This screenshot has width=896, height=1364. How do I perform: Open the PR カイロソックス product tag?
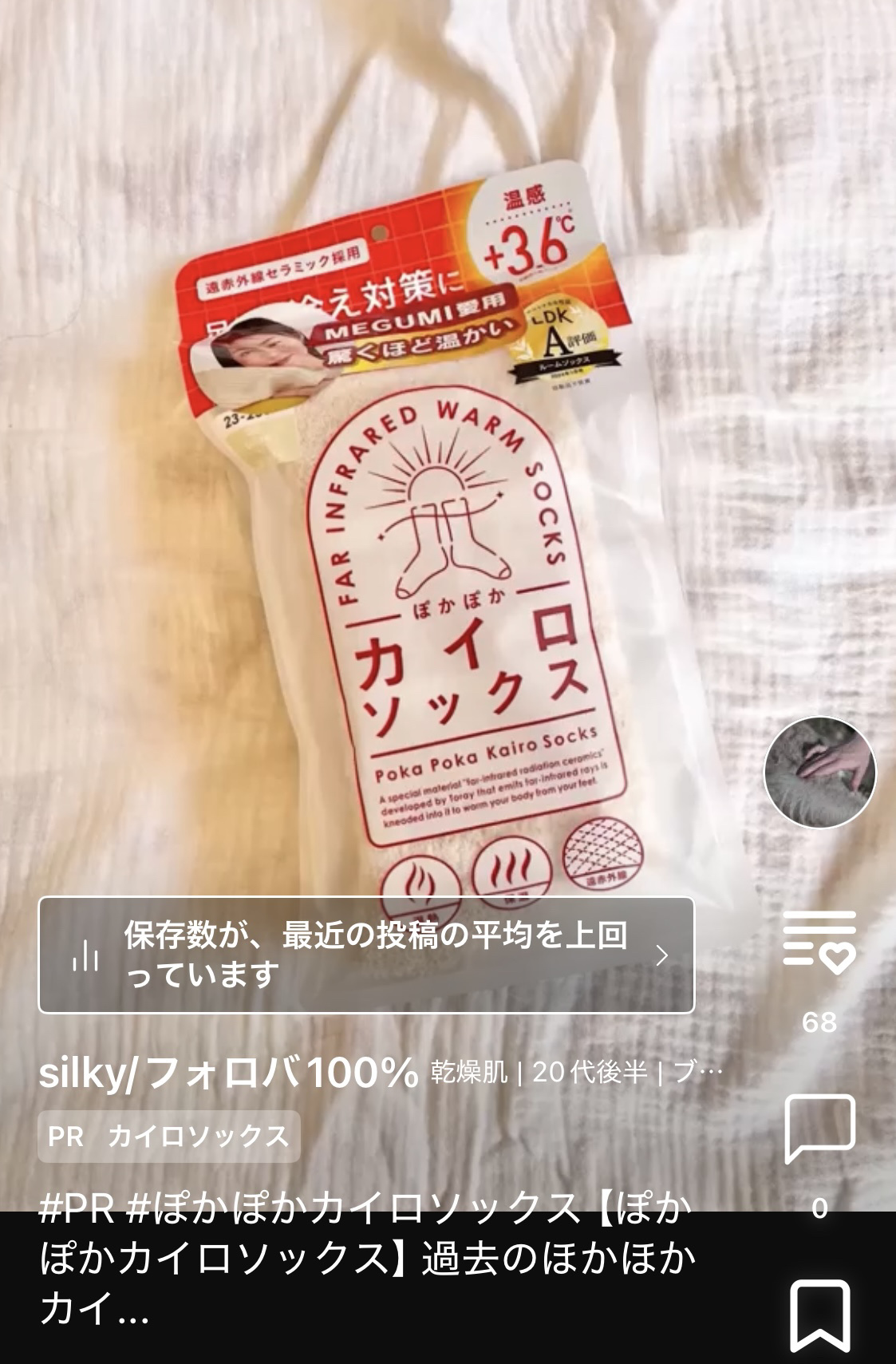[169, 1136]
